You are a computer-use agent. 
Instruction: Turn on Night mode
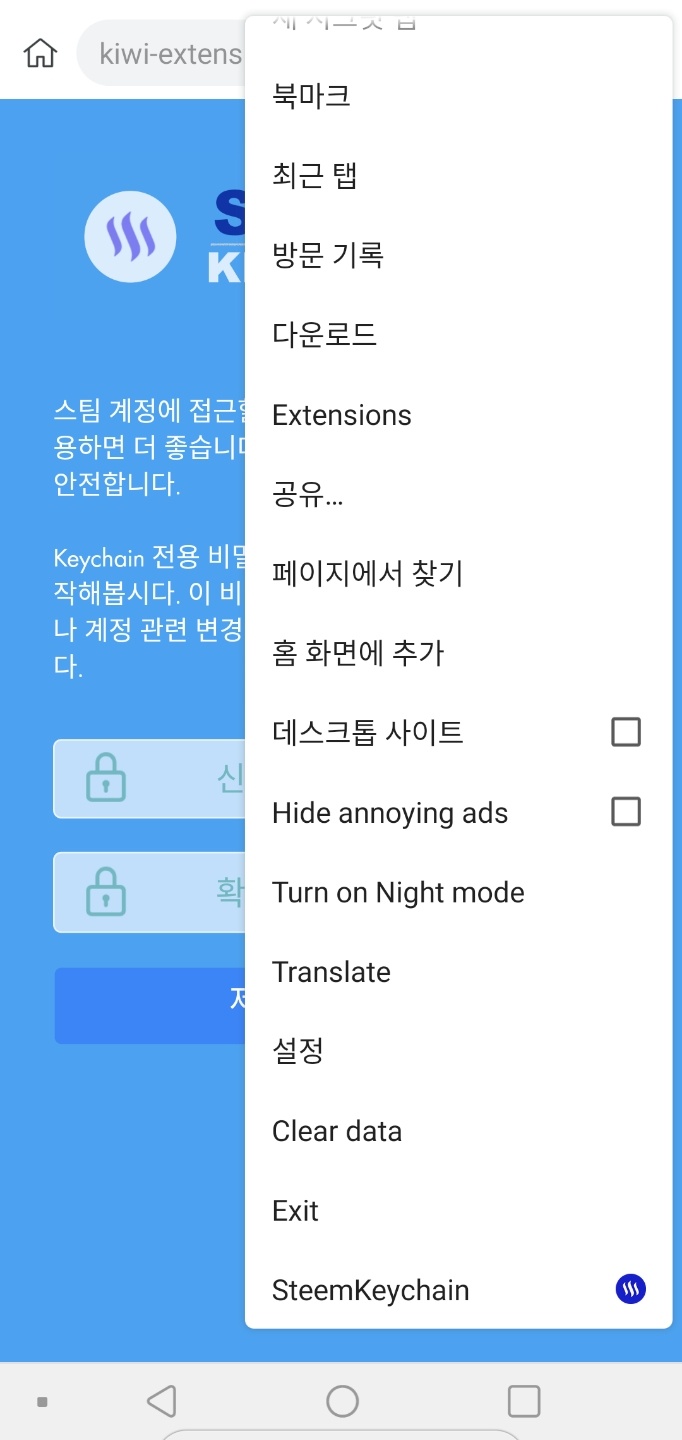point(398,892)
